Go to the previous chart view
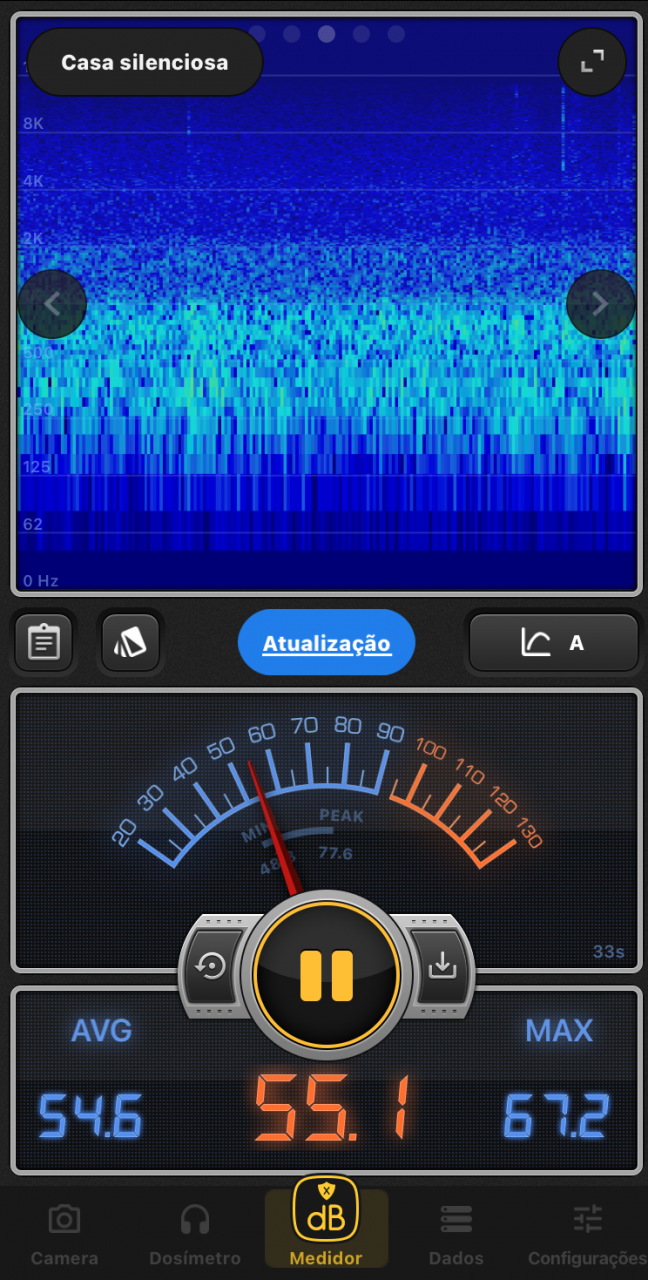The width and height of the screenshot is (648, 1280). 52,304
